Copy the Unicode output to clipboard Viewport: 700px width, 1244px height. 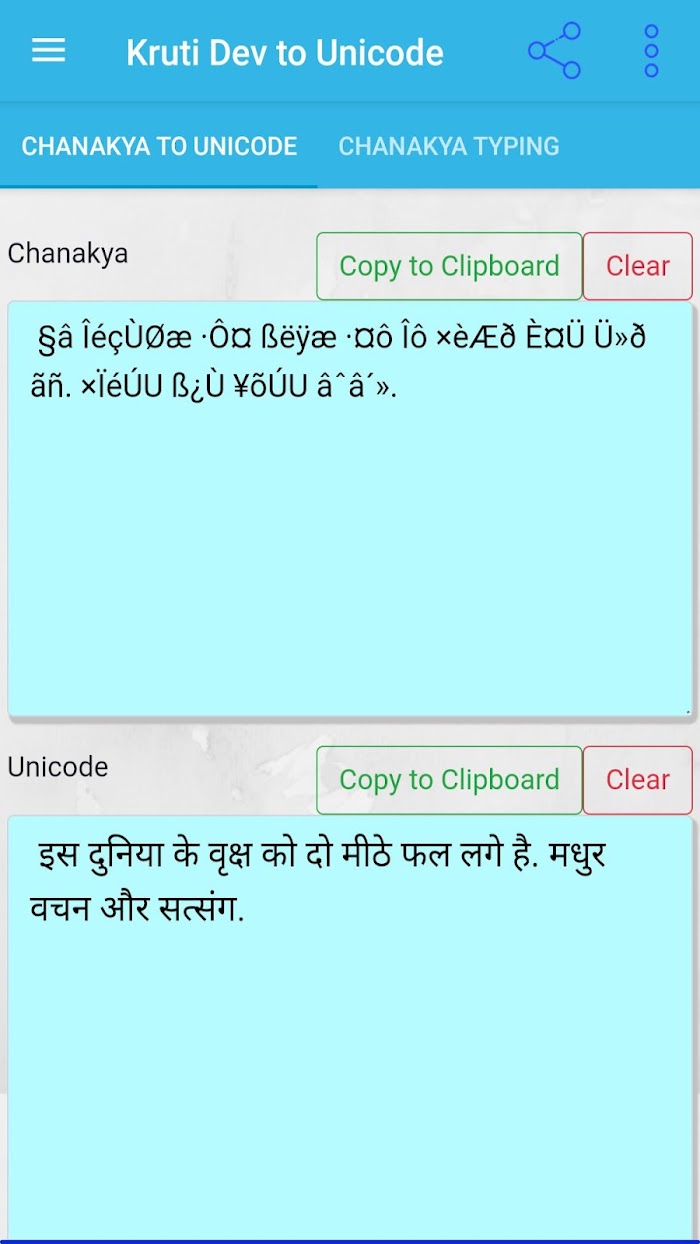[449, 780]
